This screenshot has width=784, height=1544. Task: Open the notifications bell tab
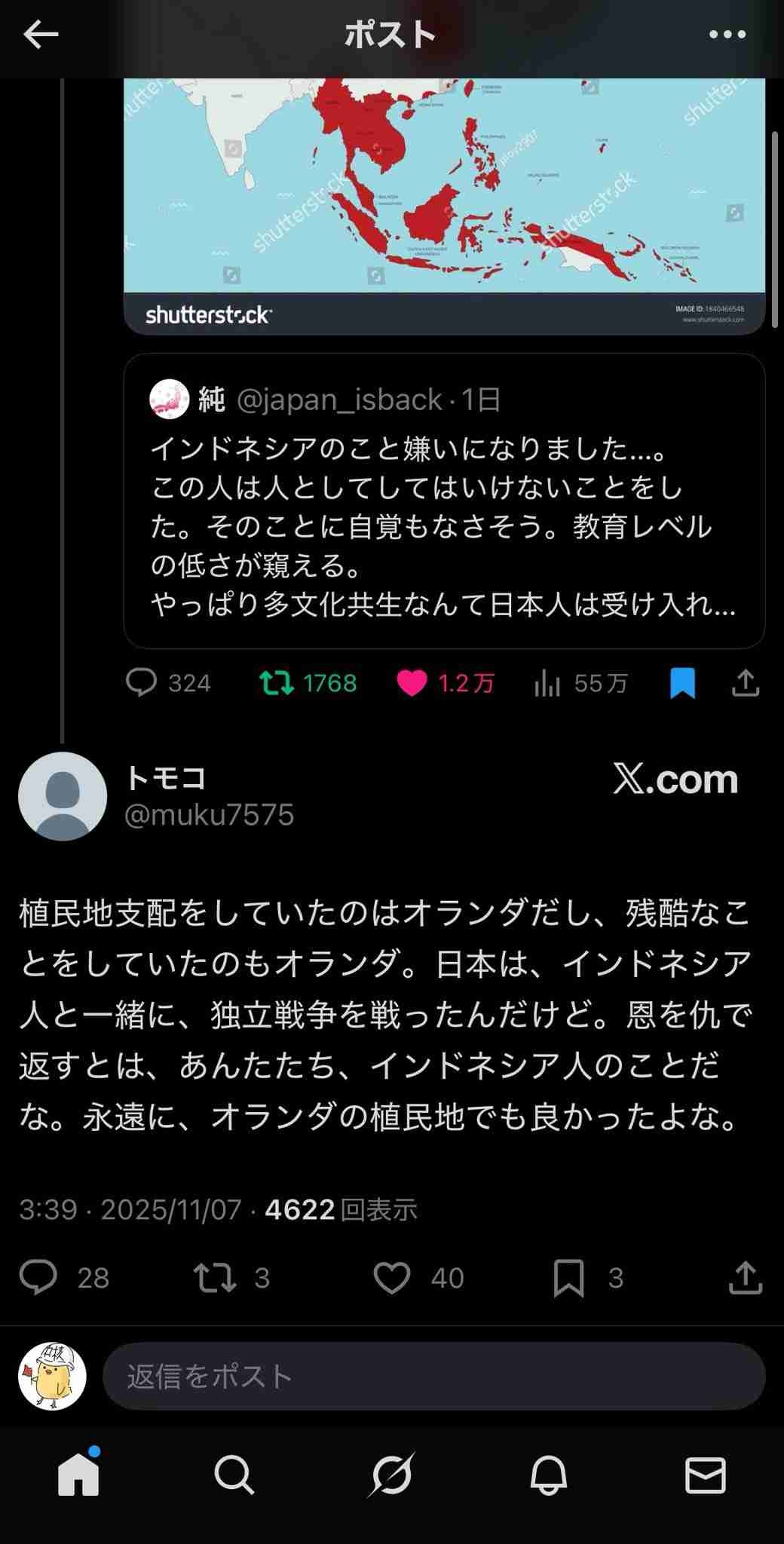tap(548, 1475)
